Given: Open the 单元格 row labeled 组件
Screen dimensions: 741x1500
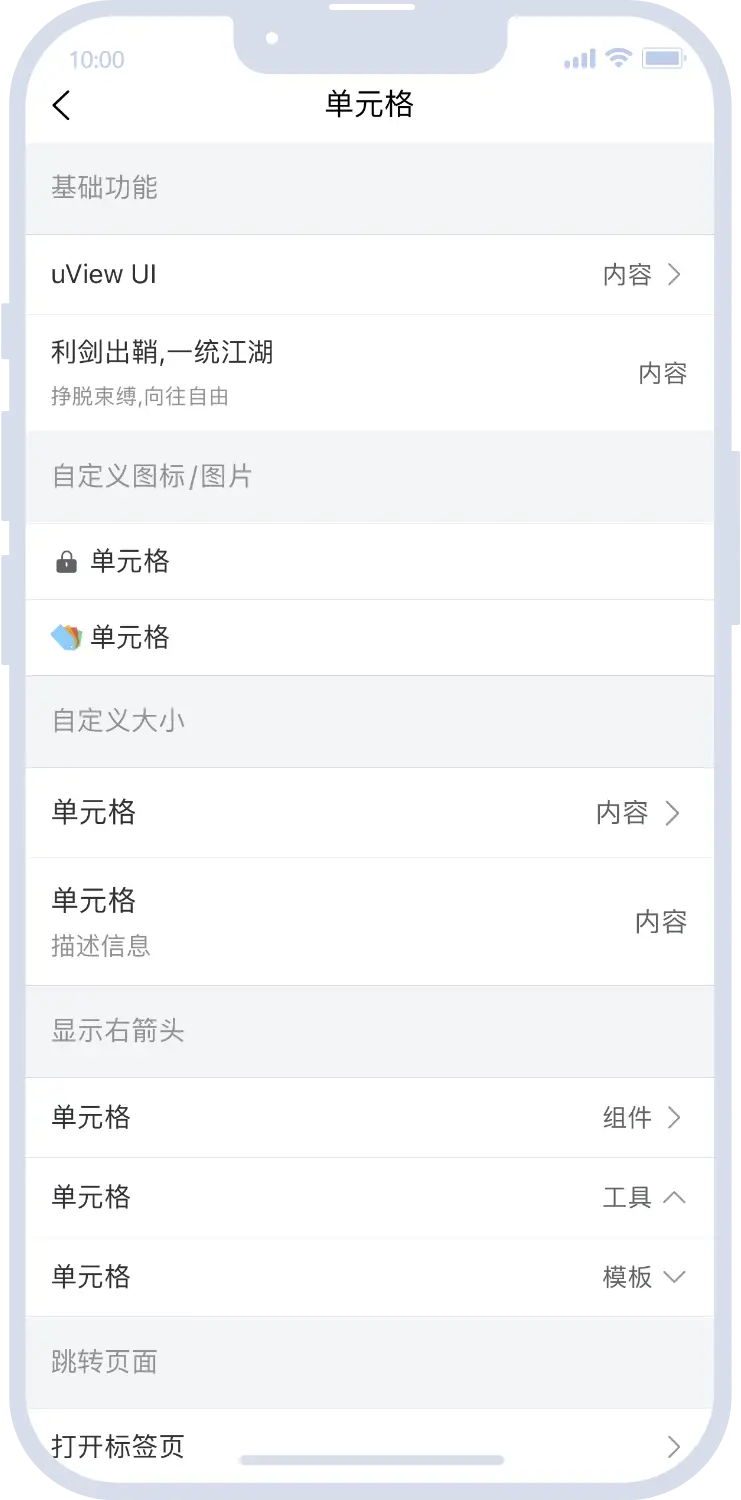Looking at the screenshot, I should pos(370,1117).
